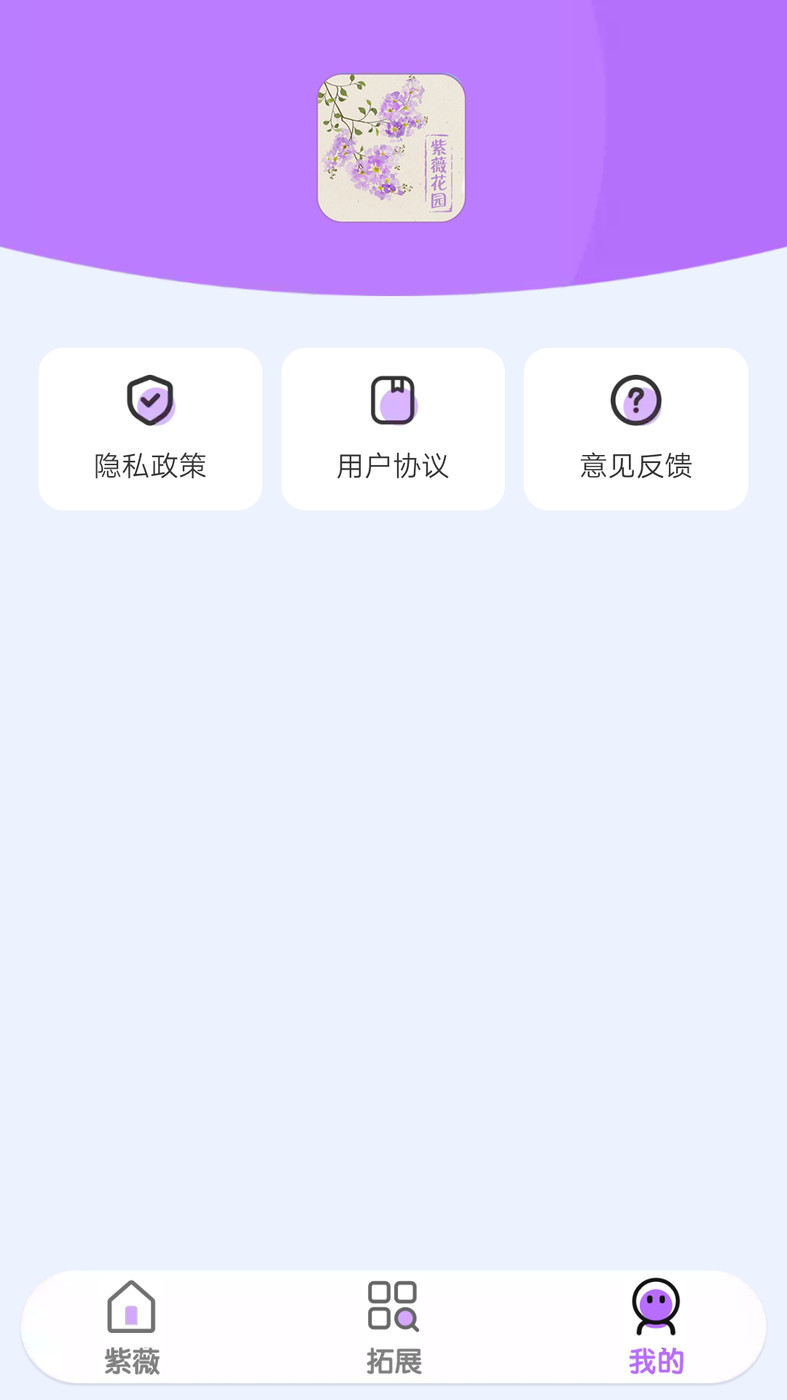Click the 用户协议 text label
The height and width of the screenshot is (1400, 787).
coord(392,466)
